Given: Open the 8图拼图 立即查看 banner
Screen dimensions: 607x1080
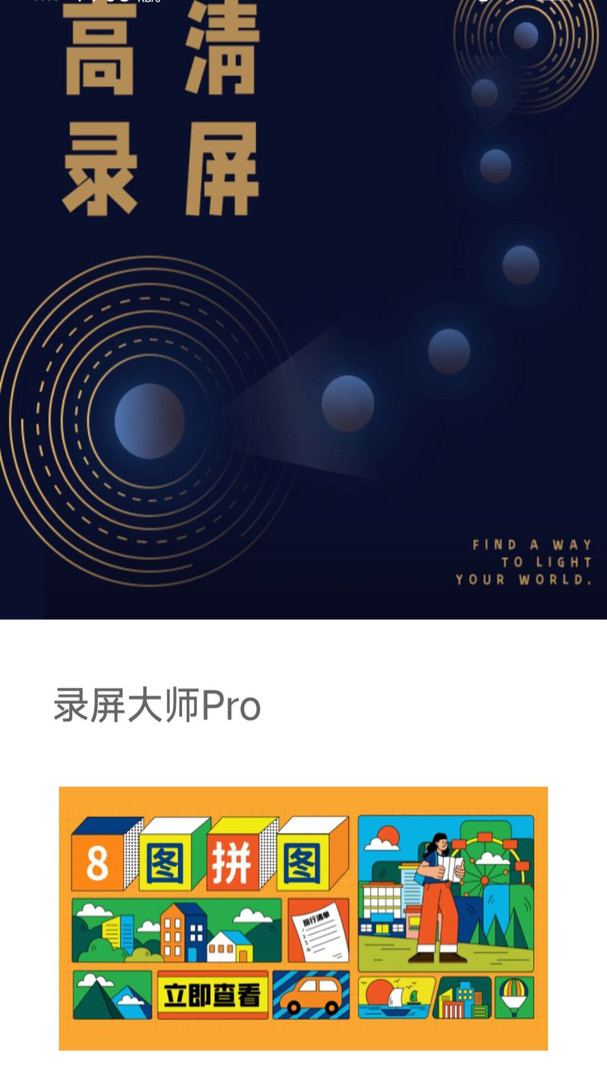Looking at the screenshot, I should [x=303, y=918].
